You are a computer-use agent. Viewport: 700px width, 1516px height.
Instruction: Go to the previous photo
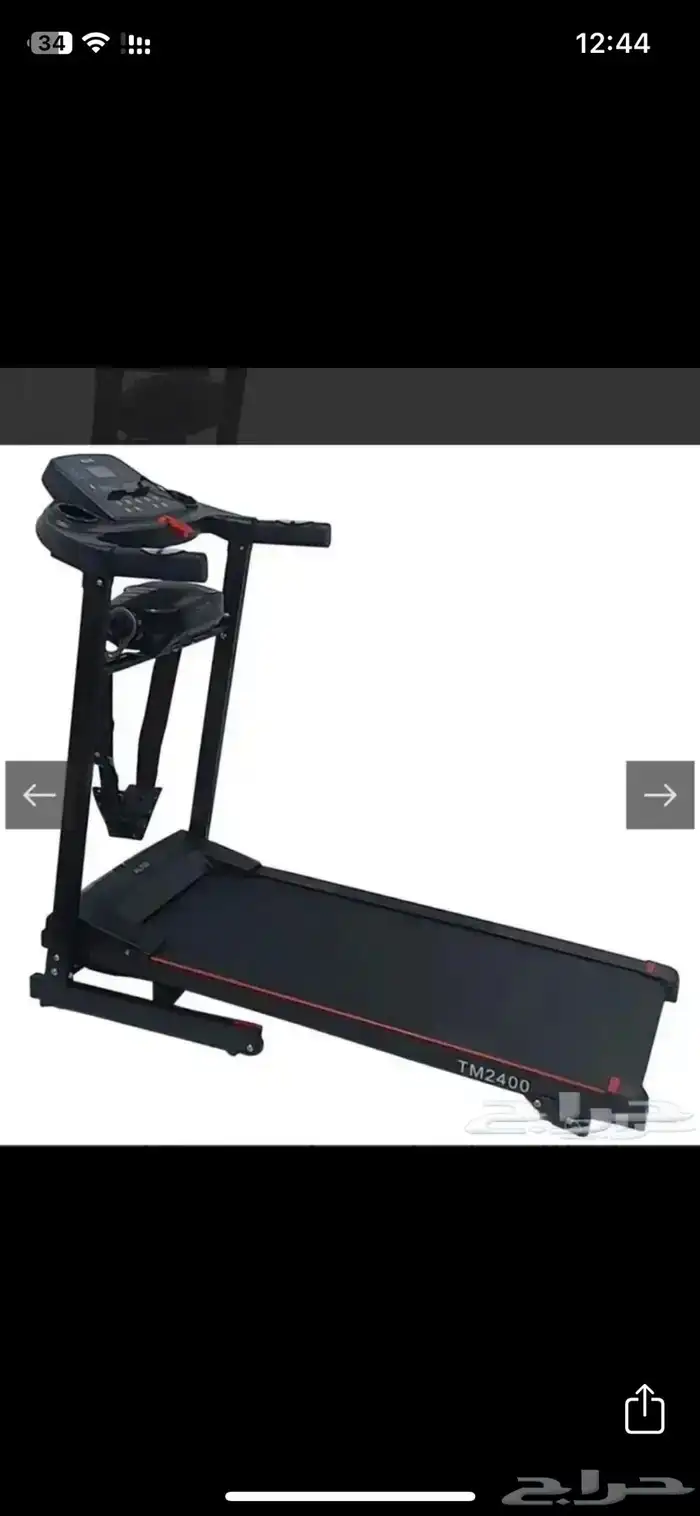tap(38, 795)
